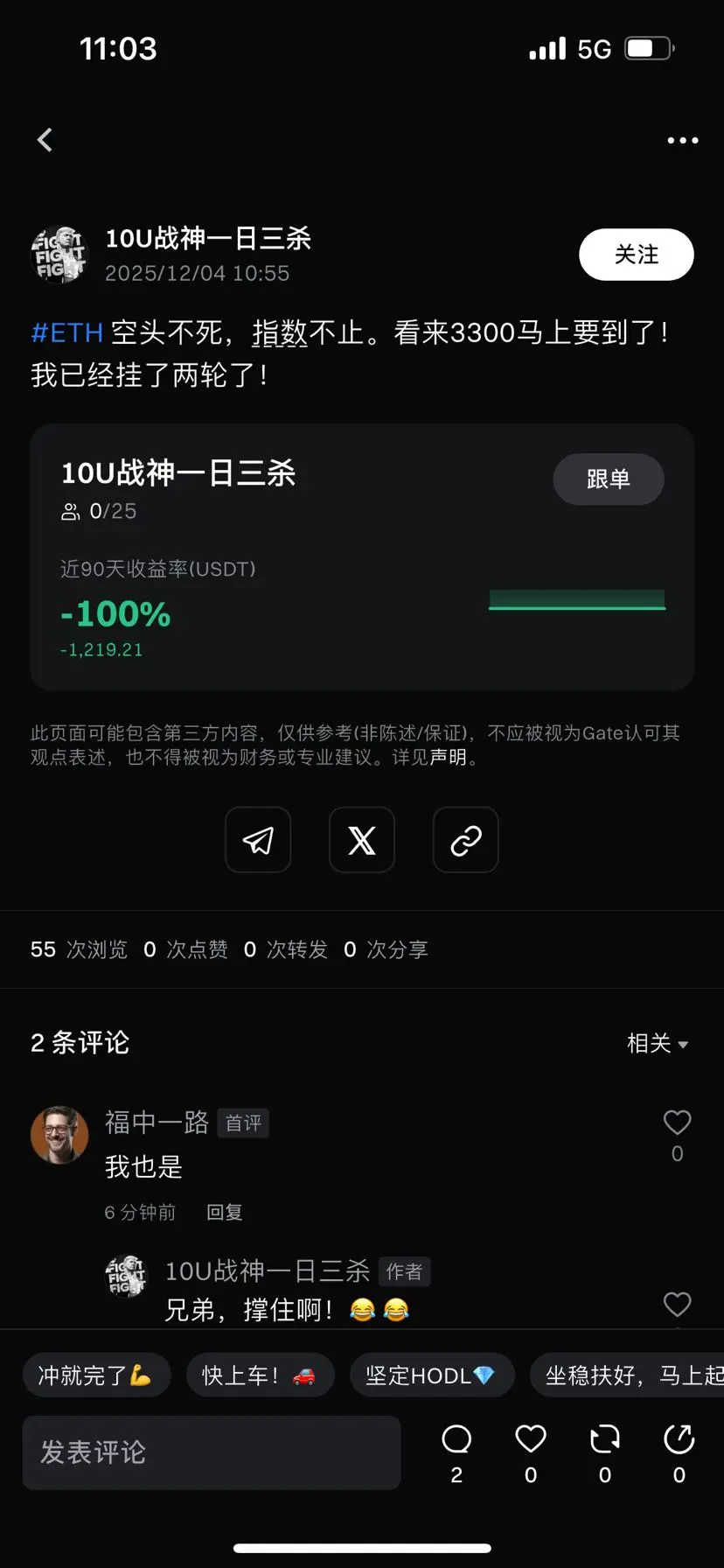This screenshot has height=1568, width=724.
Task: Open the post author's avatar
Action: (59, 255)
